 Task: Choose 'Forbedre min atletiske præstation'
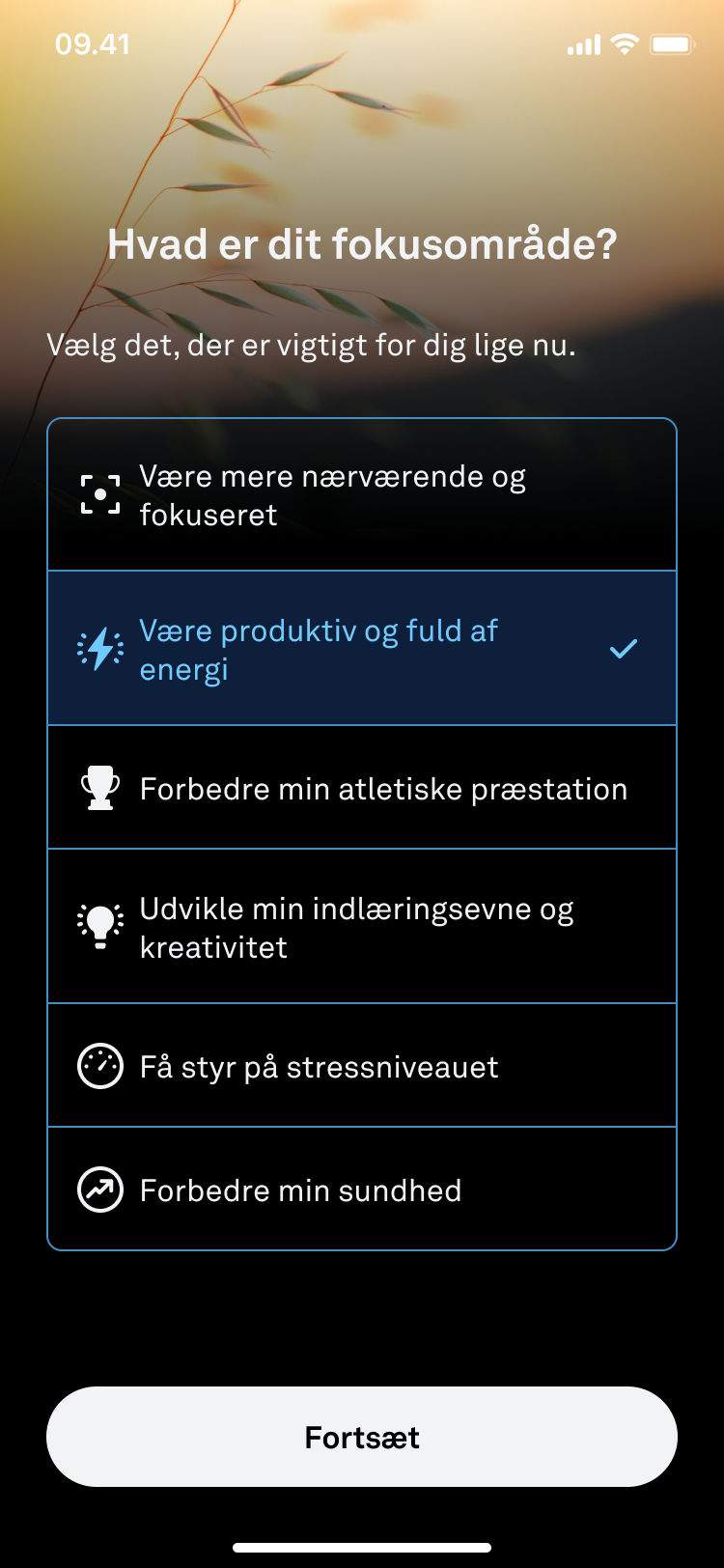point(362,788)
